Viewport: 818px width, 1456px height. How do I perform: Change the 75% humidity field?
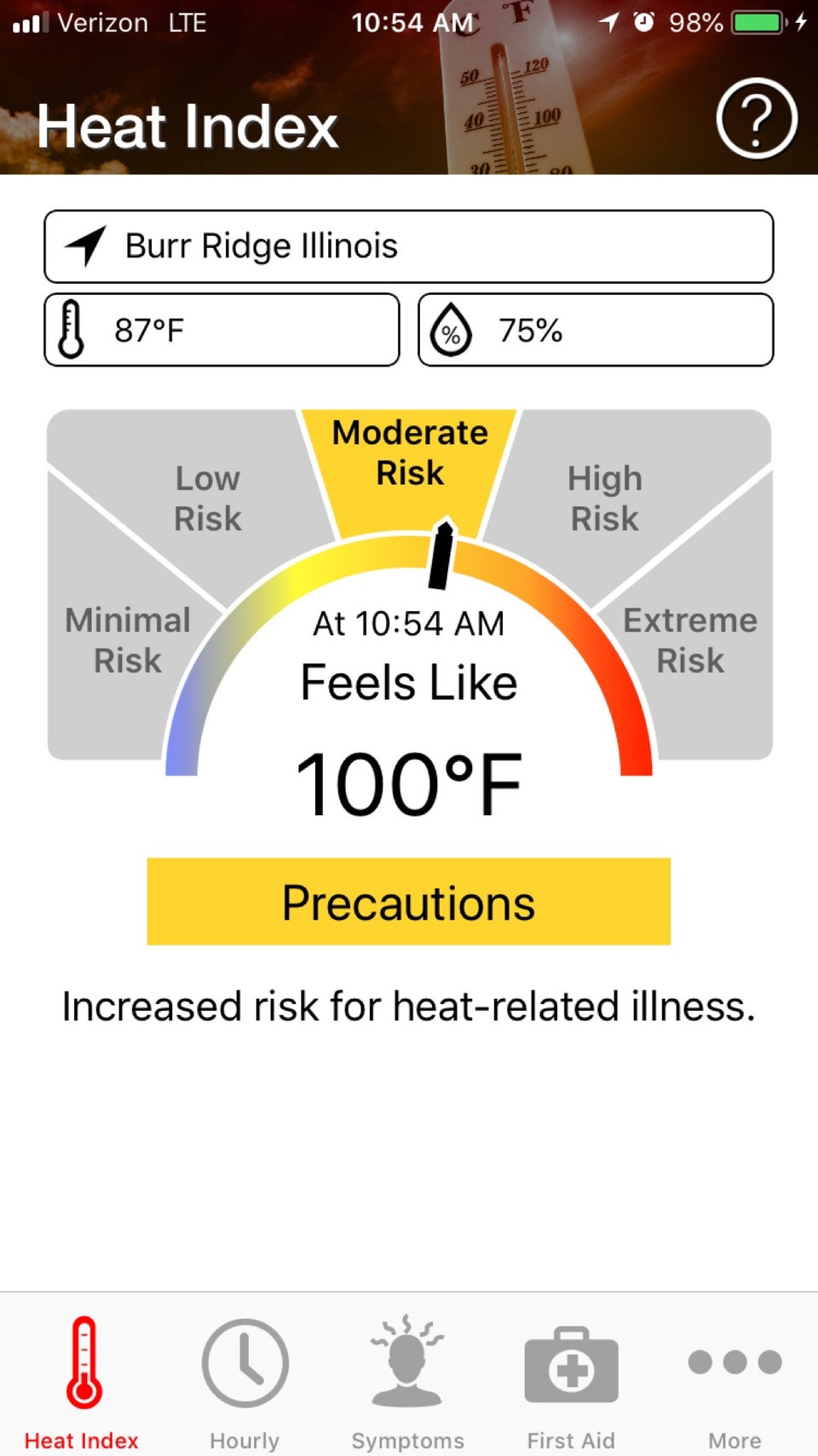[x=596, y=330]
